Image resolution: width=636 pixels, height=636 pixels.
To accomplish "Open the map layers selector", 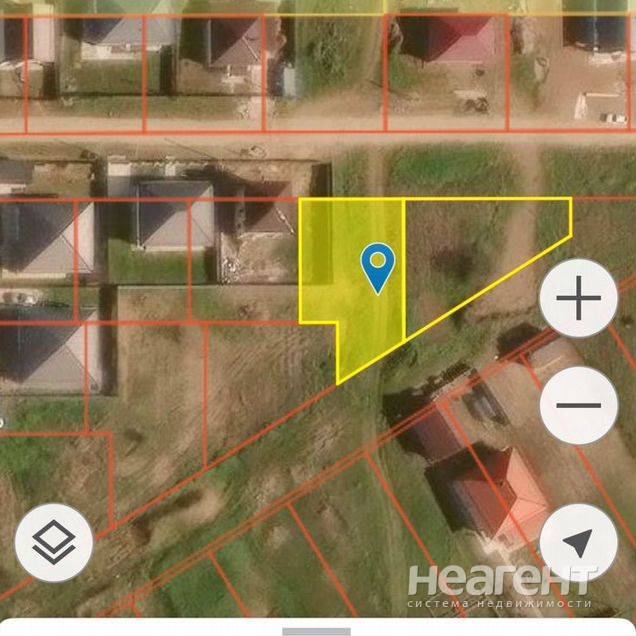I will pyautogui.click(x=54, y=543).
